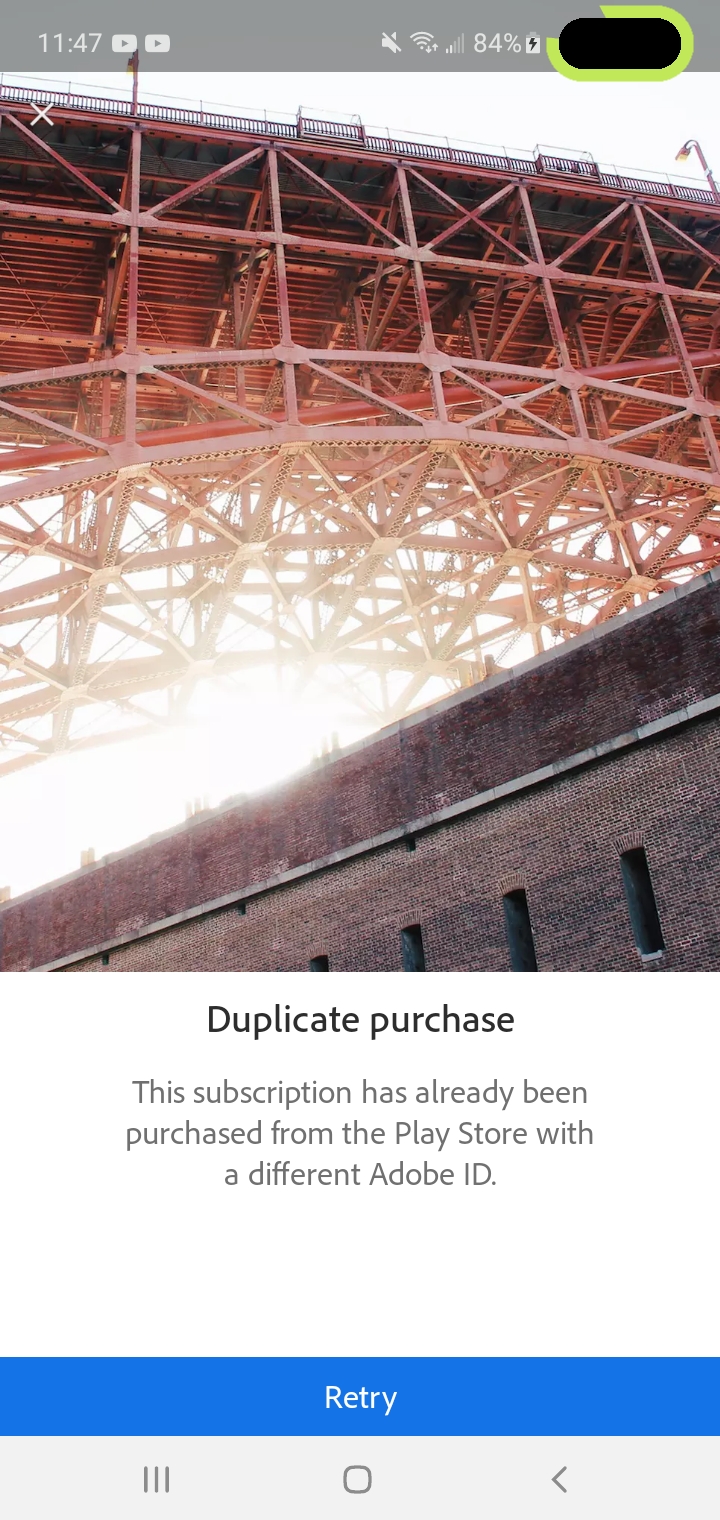This screenshot has width=720, height=1520.
Task: Close the duplicate purchase screen
Action: pyautogui.click(x=42, y=115)
